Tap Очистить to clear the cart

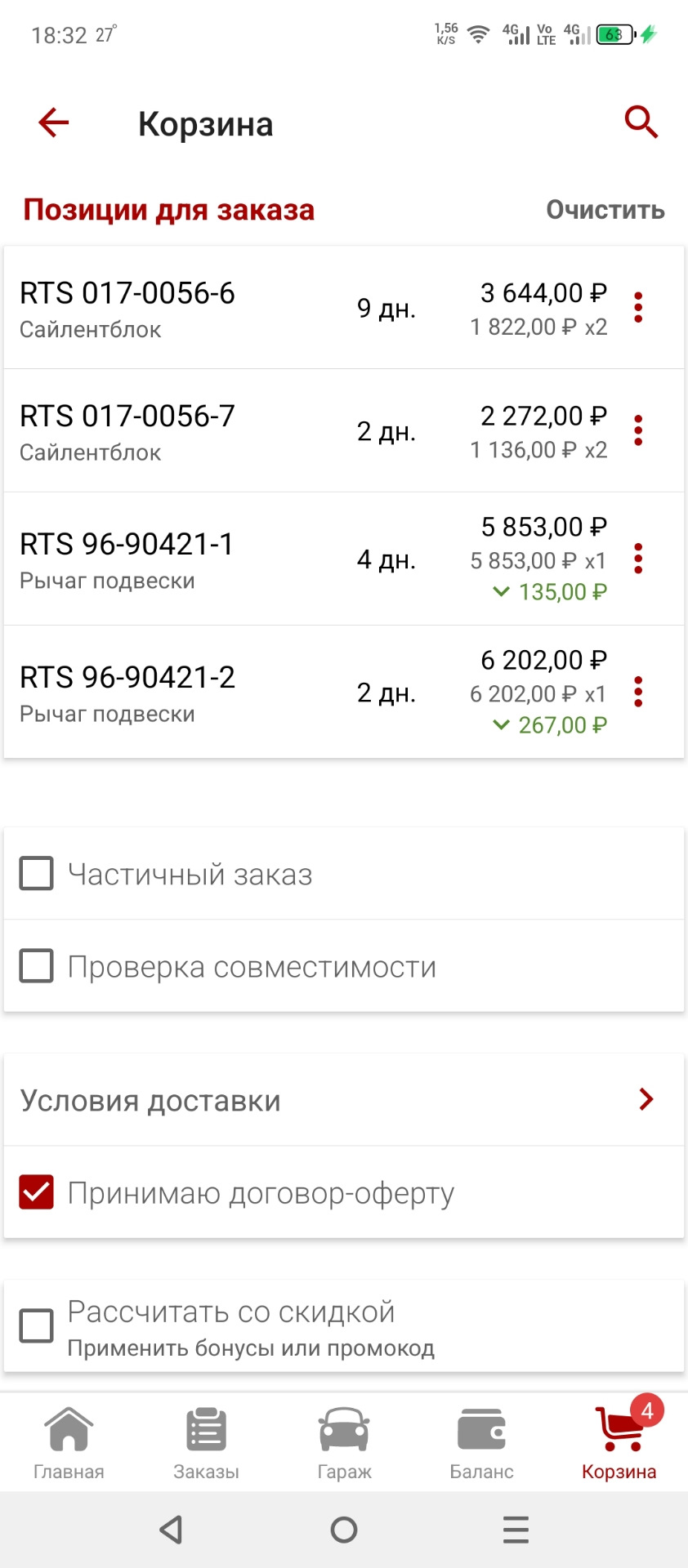point(605,210)
